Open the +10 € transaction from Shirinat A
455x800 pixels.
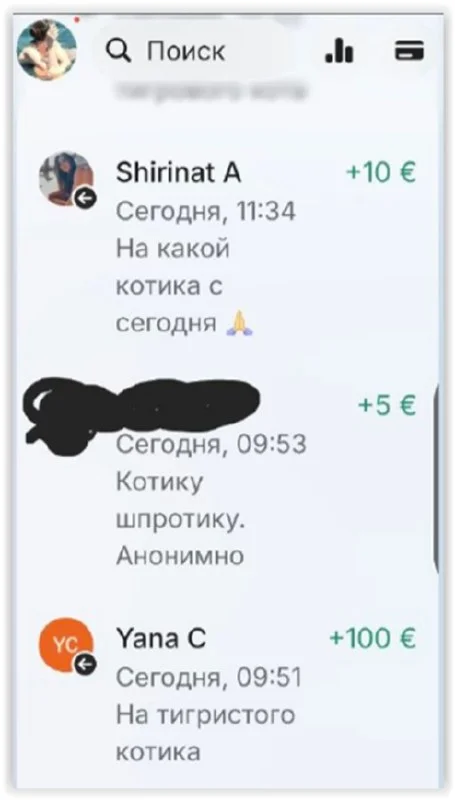click(228, 245)
